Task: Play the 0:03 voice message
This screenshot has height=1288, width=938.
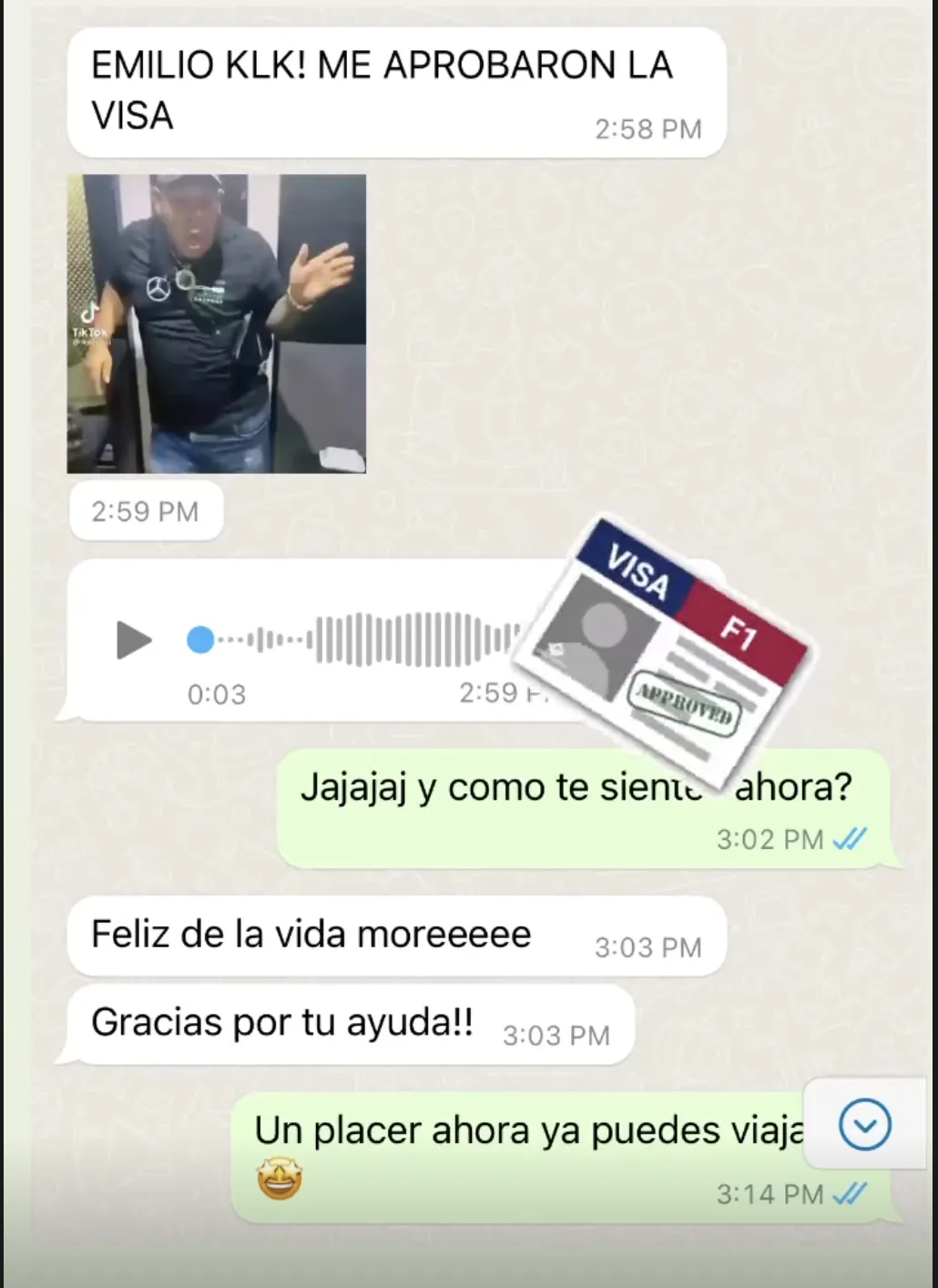Action: 134,639
